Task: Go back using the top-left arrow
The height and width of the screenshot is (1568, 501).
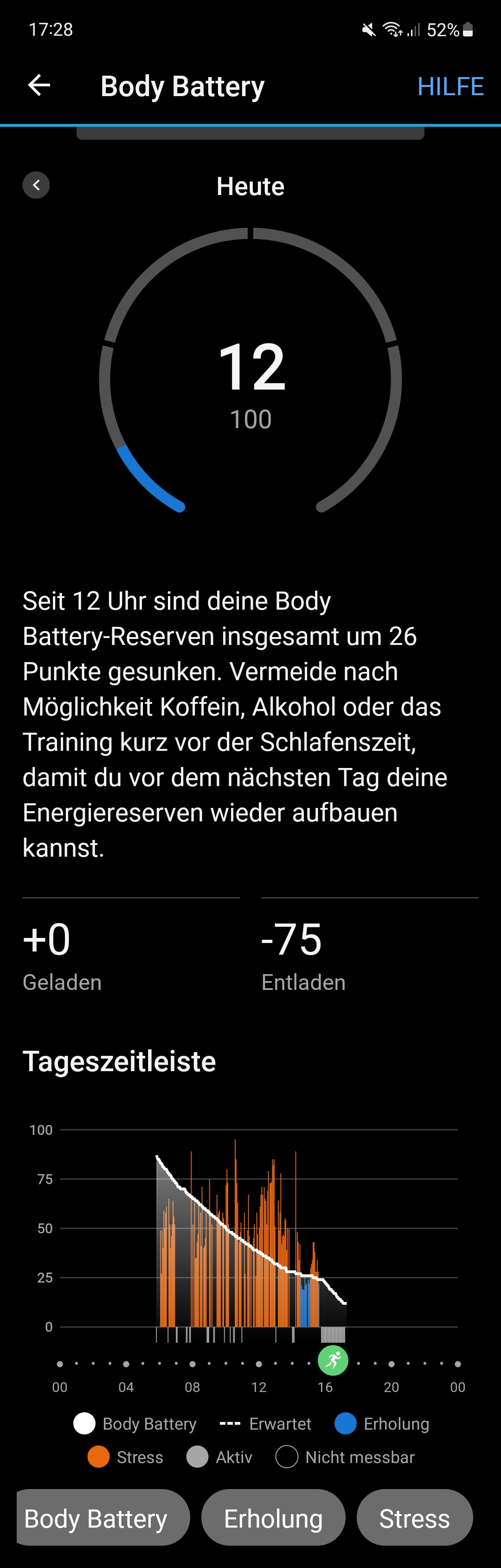Action: click(39, 85)
